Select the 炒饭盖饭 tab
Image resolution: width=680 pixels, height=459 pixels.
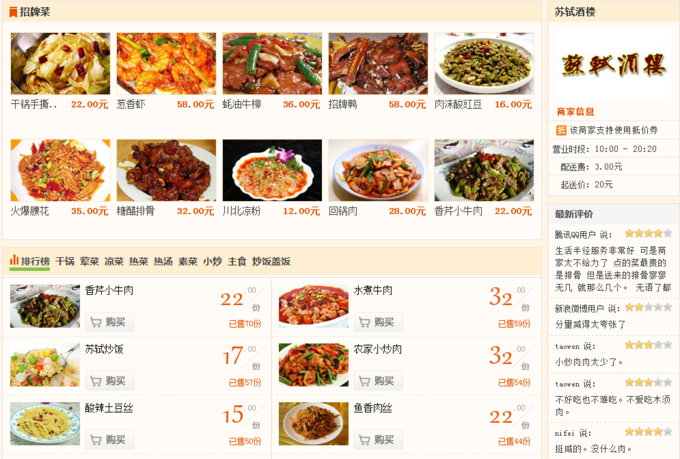point(270,261)
